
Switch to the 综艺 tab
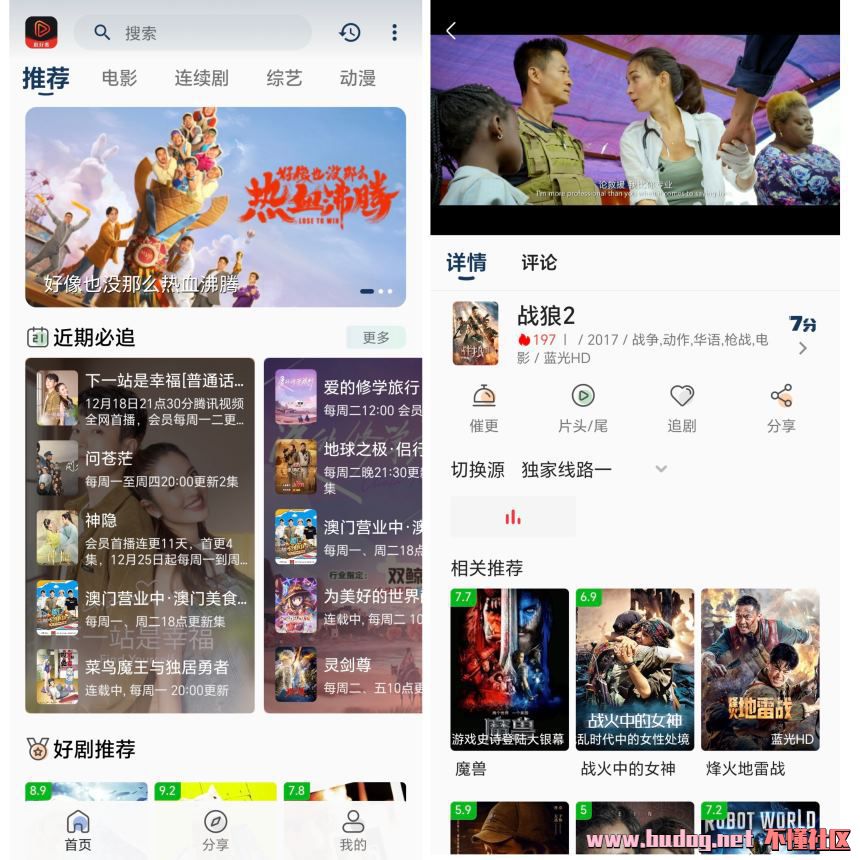tap(284, 78)
